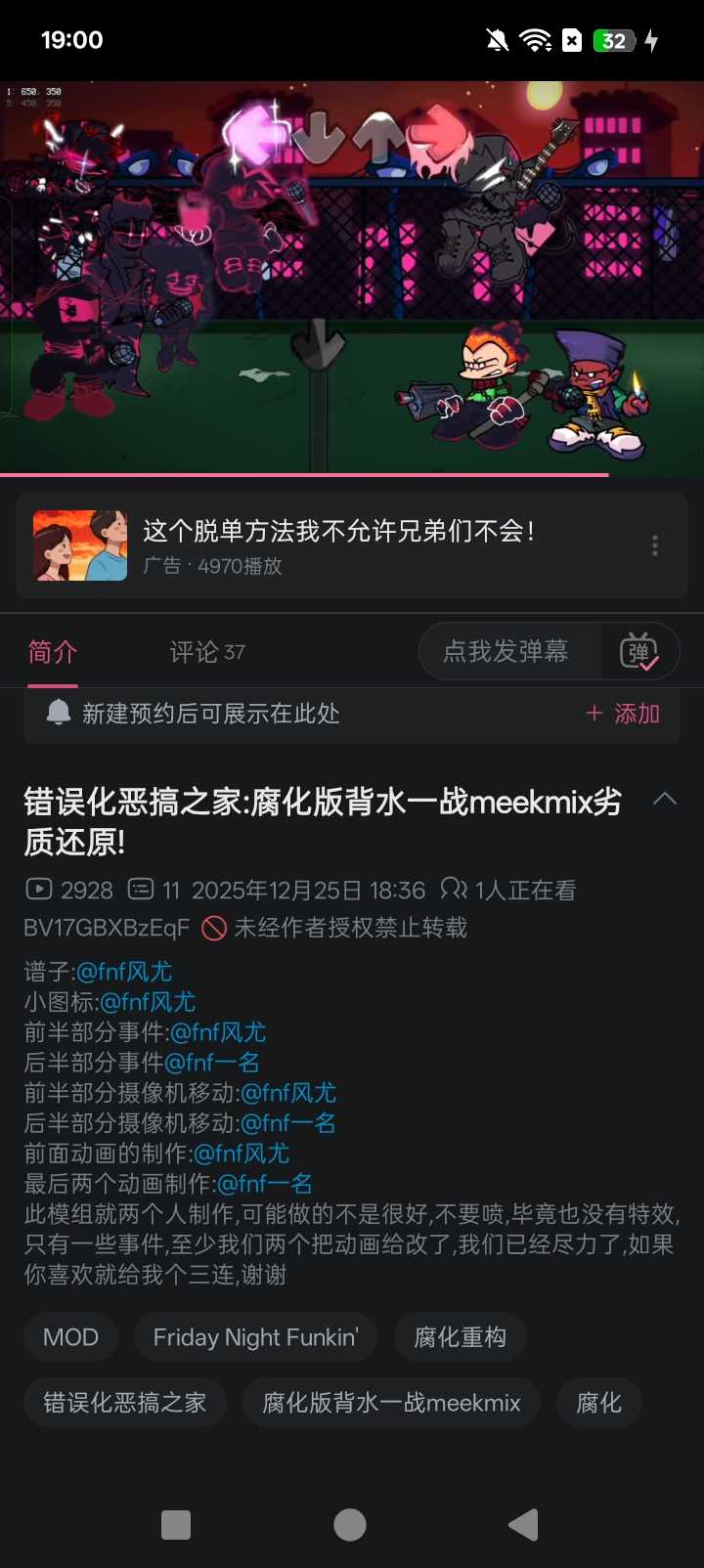Open the Friday Night Funkin' tag

pyautogui.click(x=256, y=1337)
